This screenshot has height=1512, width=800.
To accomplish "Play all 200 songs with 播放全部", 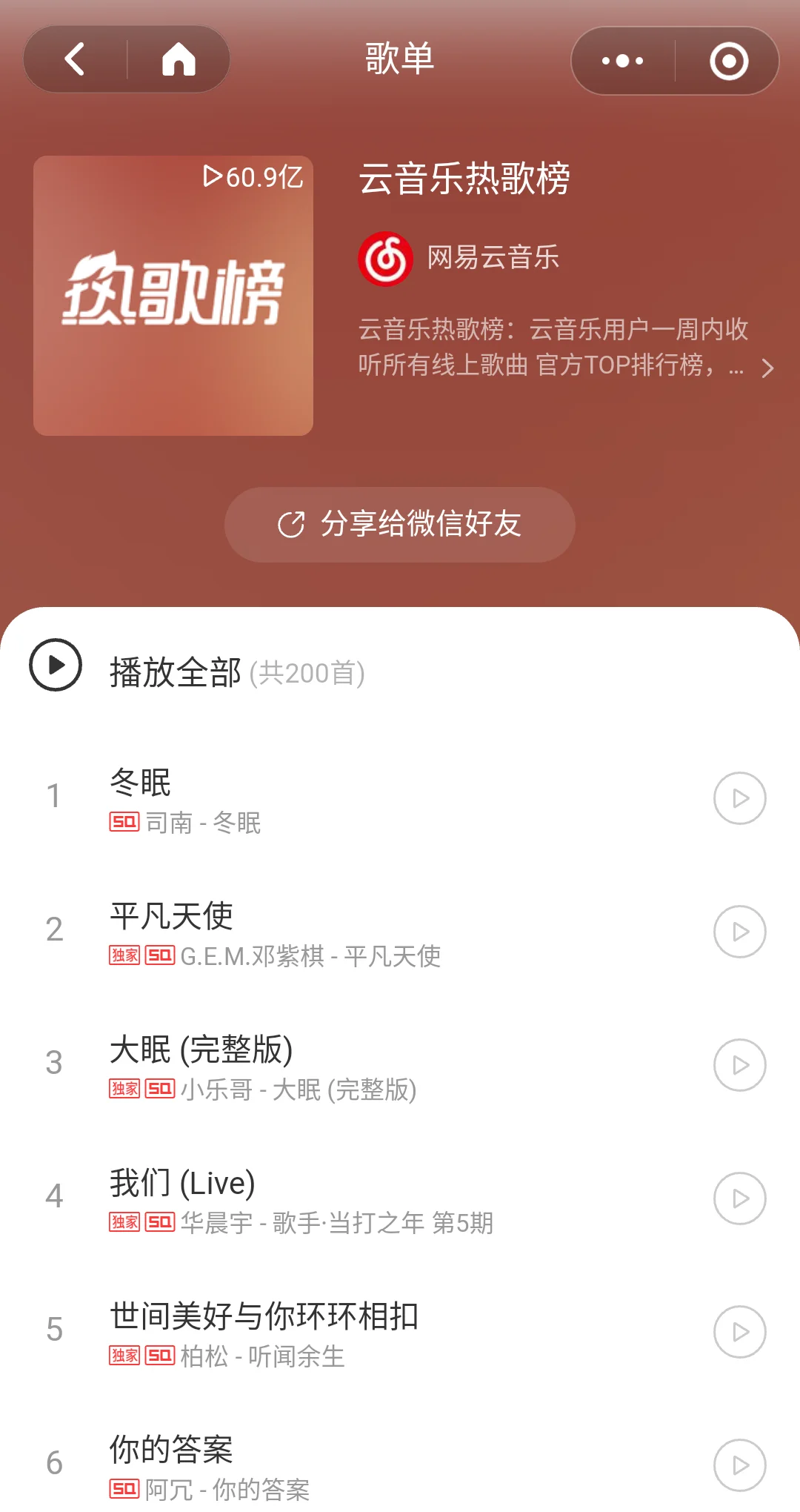I will [56, 665].
